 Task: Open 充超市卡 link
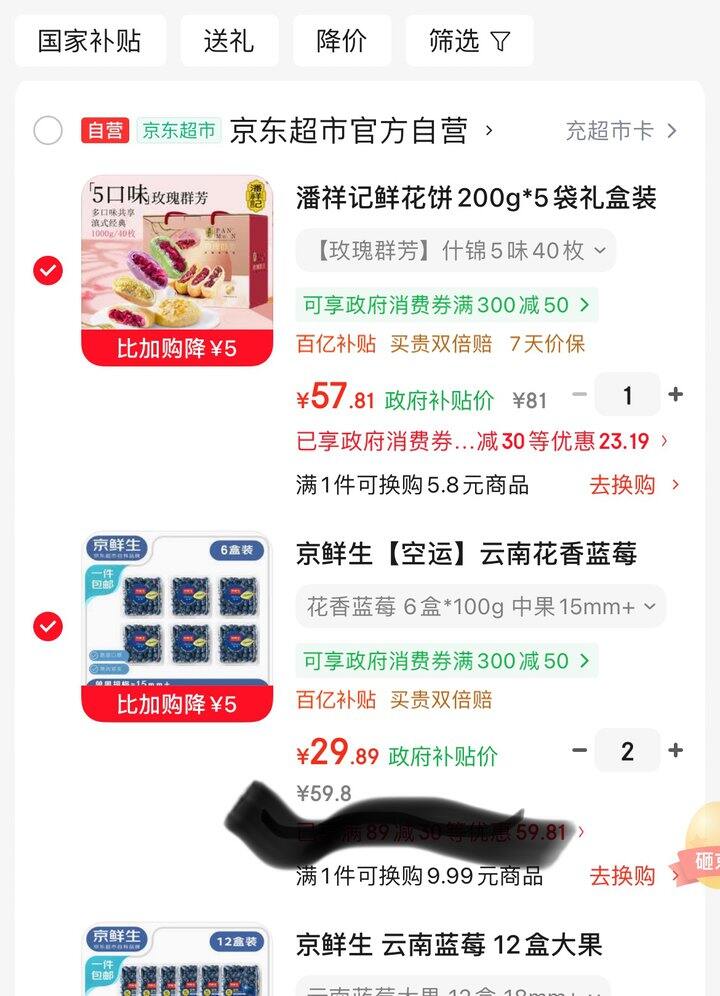pos(621,130)
